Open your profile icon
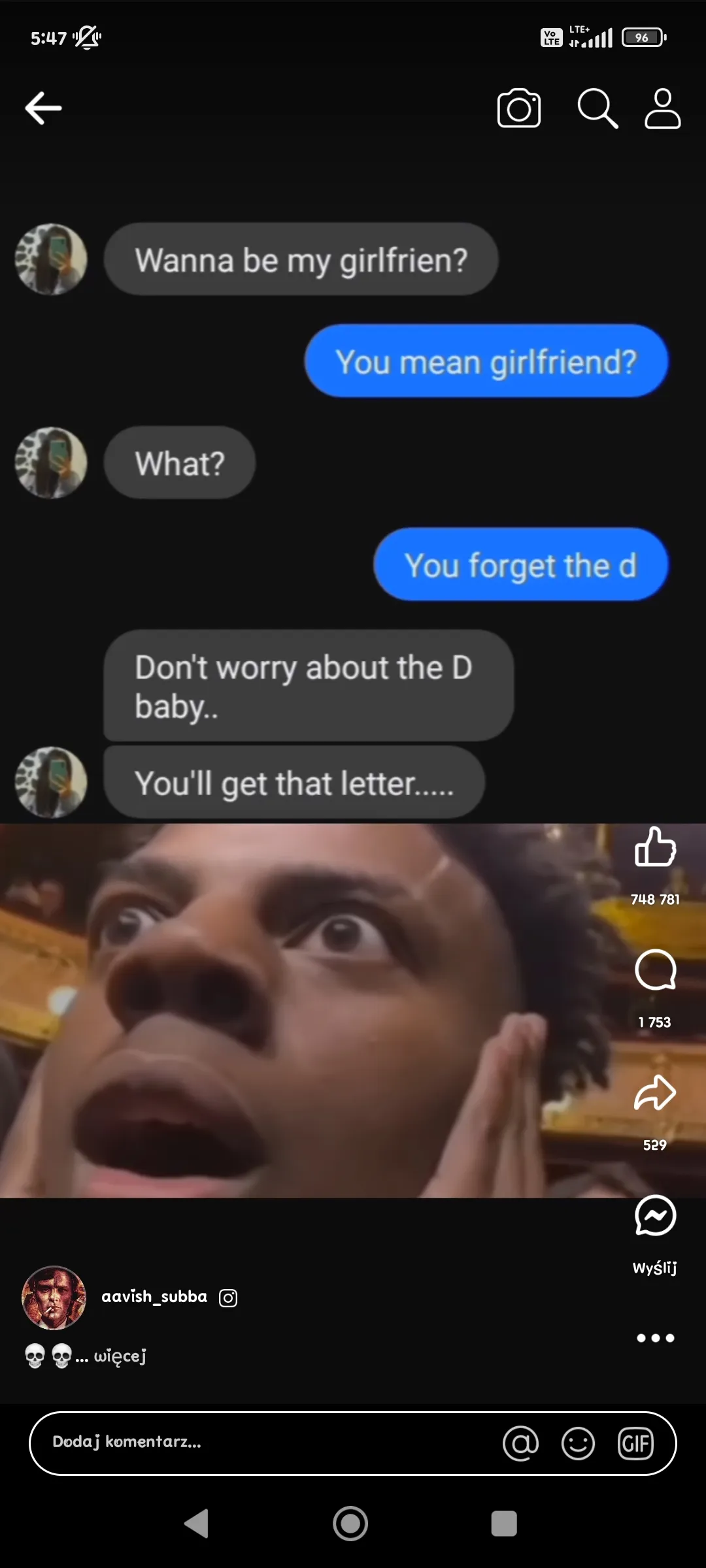Screen dimensions: 706x1568 point(662,108)
